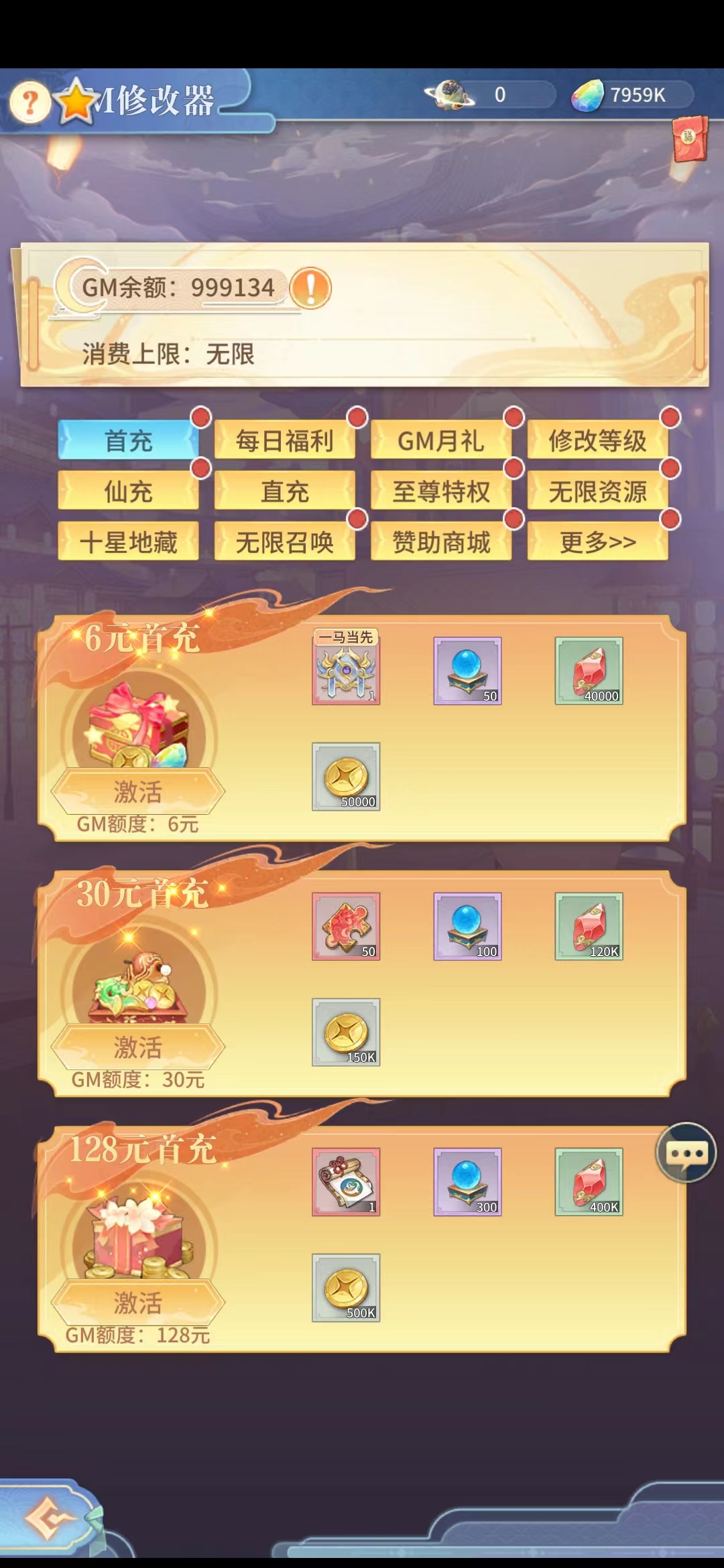Viewport: 724px width, 1568px height.
Task: Tap the red envelope icon
Action: click(x=690, y=139)
